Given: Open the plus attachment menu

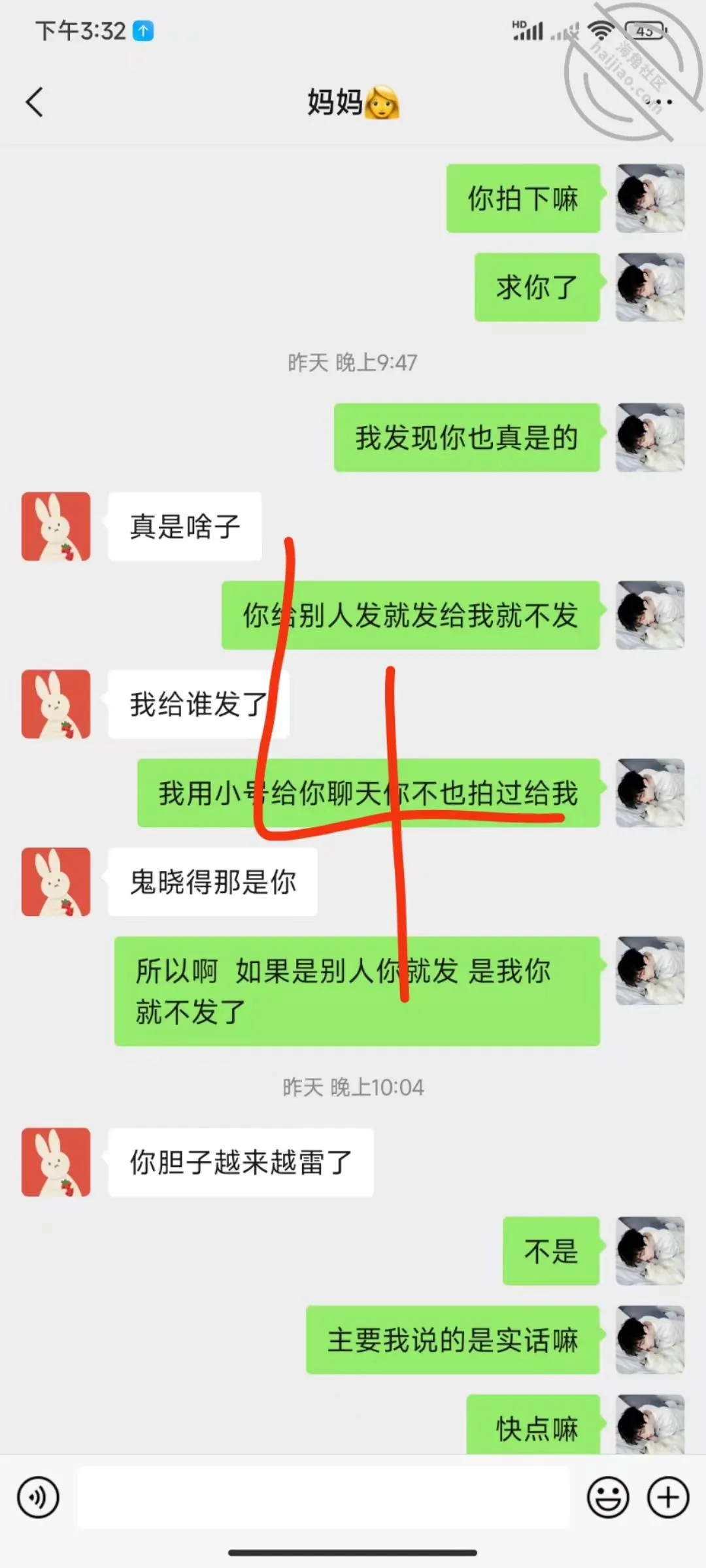Looking at the screenshot, I should (668, 1497).
